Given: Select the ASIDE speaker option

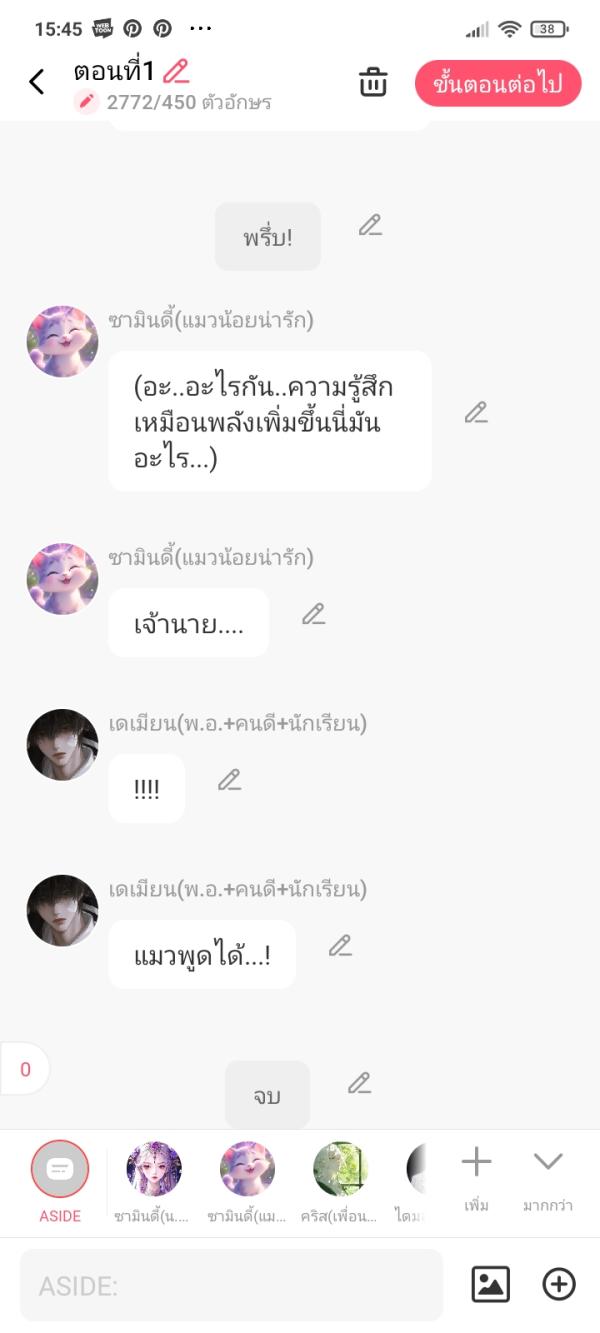Looking at the screenshot, I should (x=60, y=1170).
